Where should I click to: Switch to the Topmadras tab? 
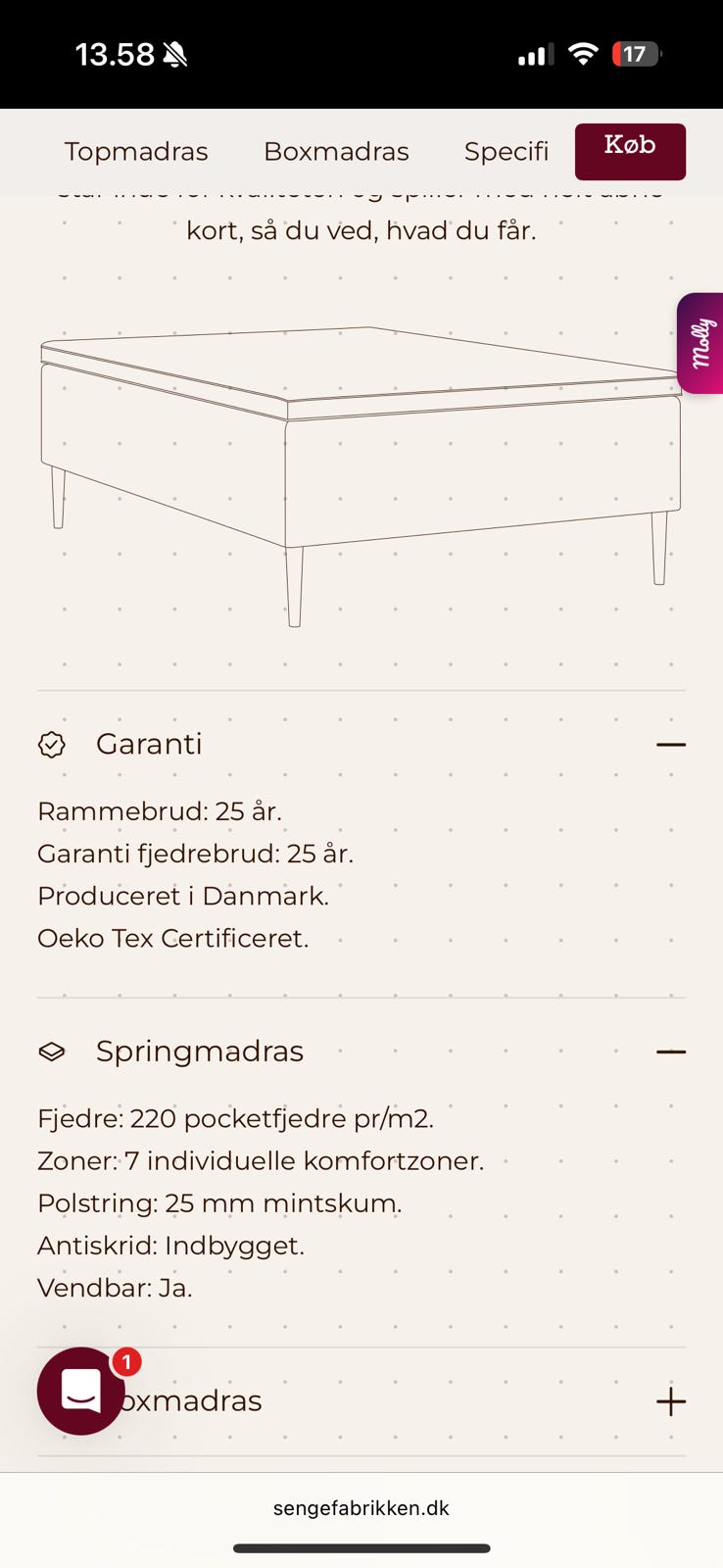[x=136, y=152]
